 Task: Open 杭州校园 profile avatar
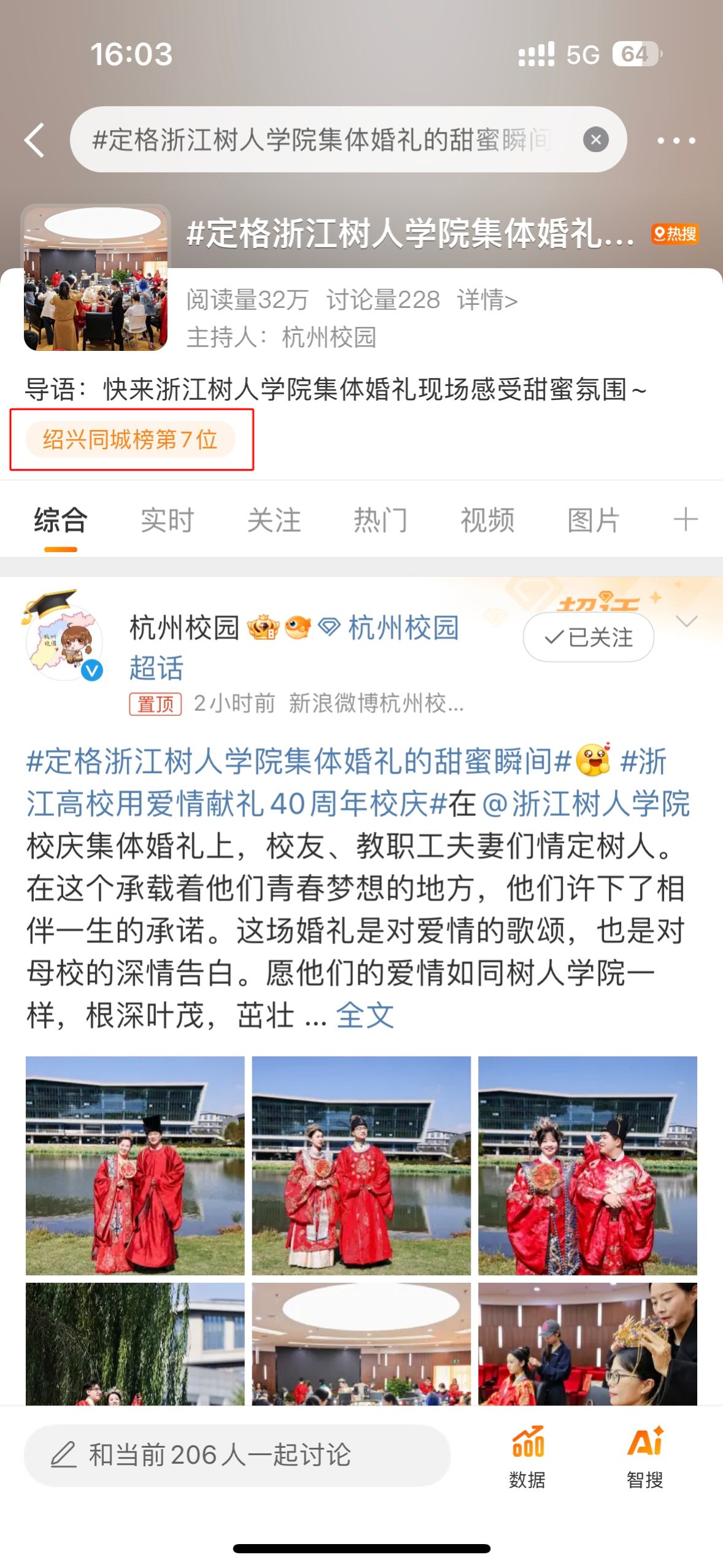point(64,641)
